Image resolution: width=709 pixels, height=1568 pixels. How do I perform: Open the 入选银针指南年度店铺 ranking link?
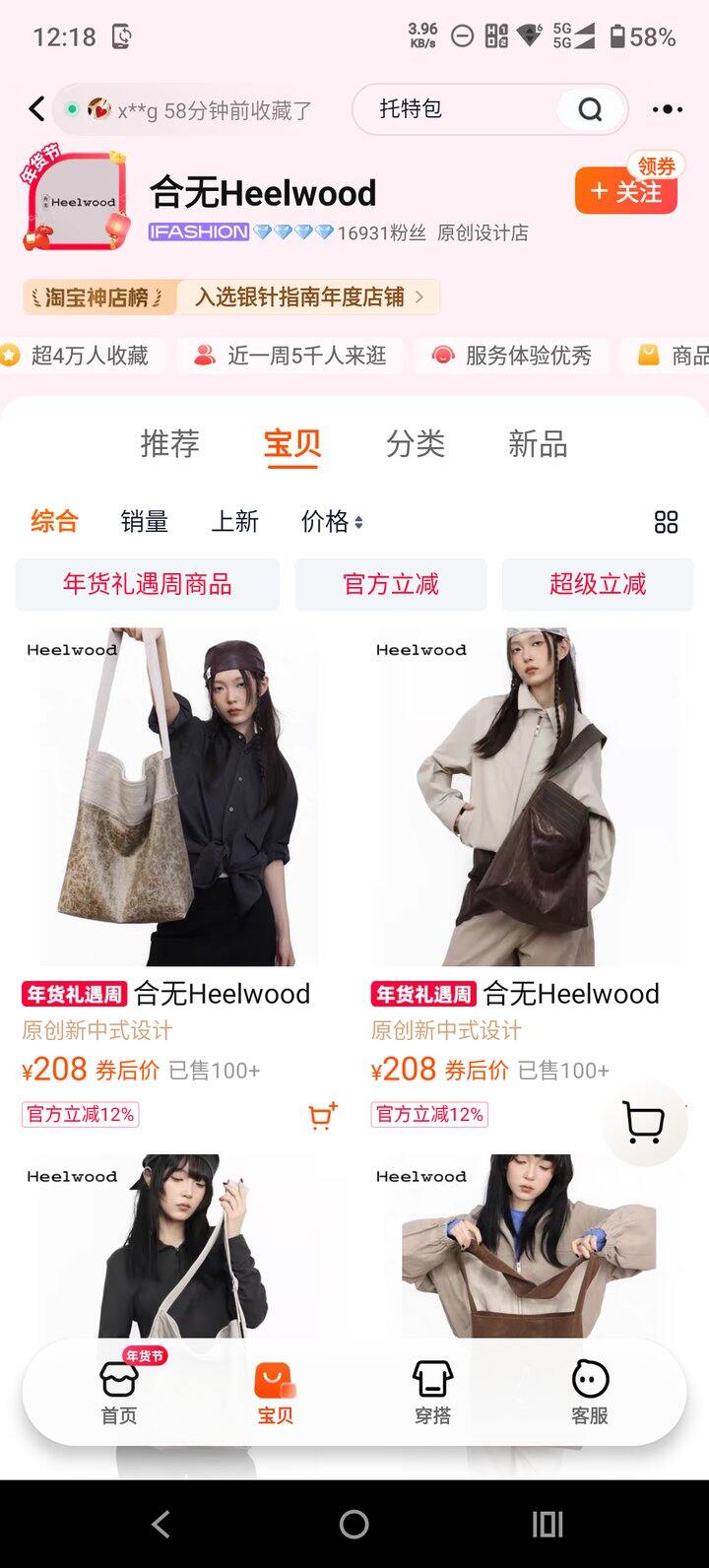pos(308,296)
